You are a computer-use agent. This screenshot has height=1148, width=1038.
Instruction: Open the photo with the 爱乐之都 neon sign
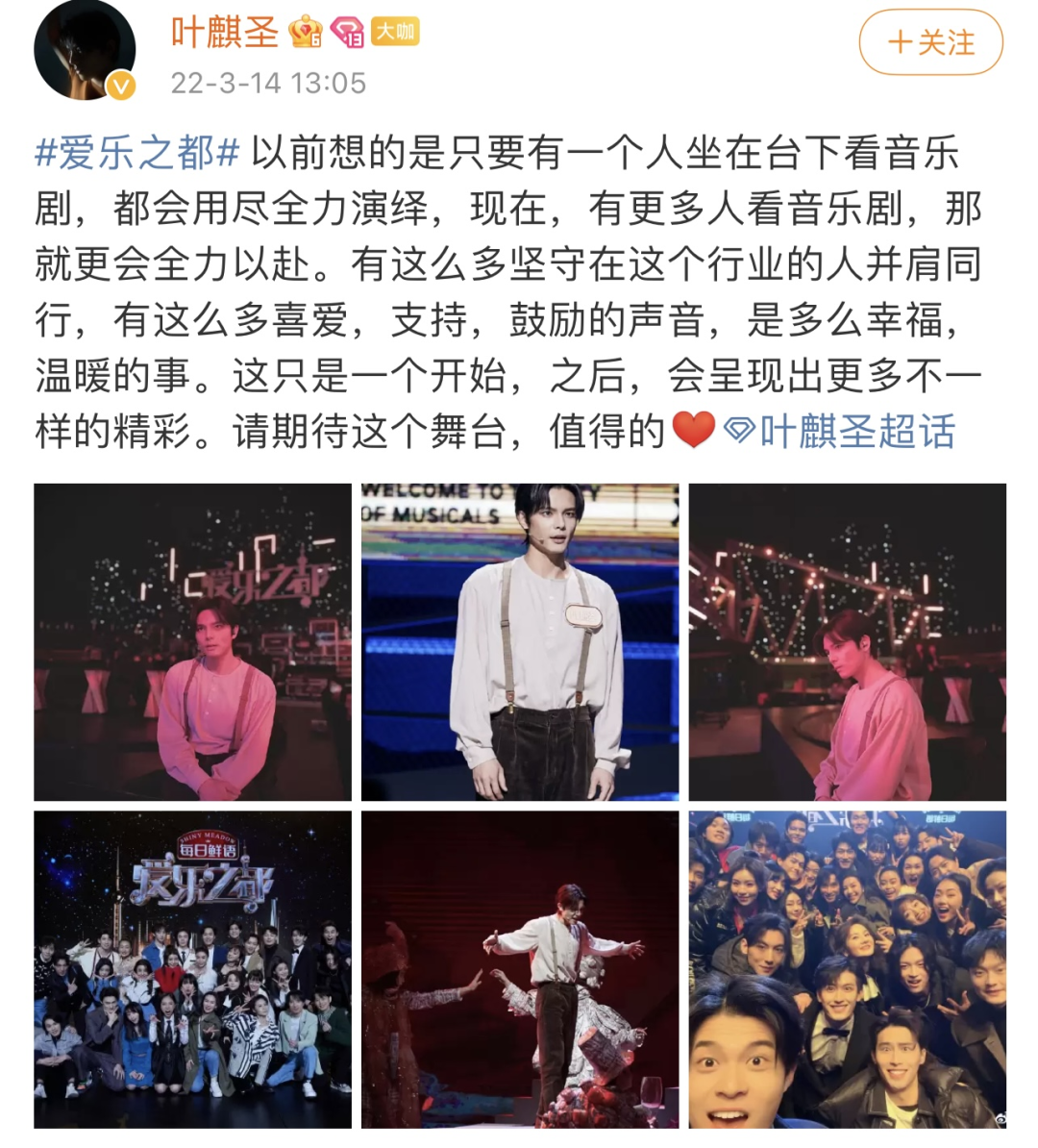pyautogui.click(x=192, y=641)
